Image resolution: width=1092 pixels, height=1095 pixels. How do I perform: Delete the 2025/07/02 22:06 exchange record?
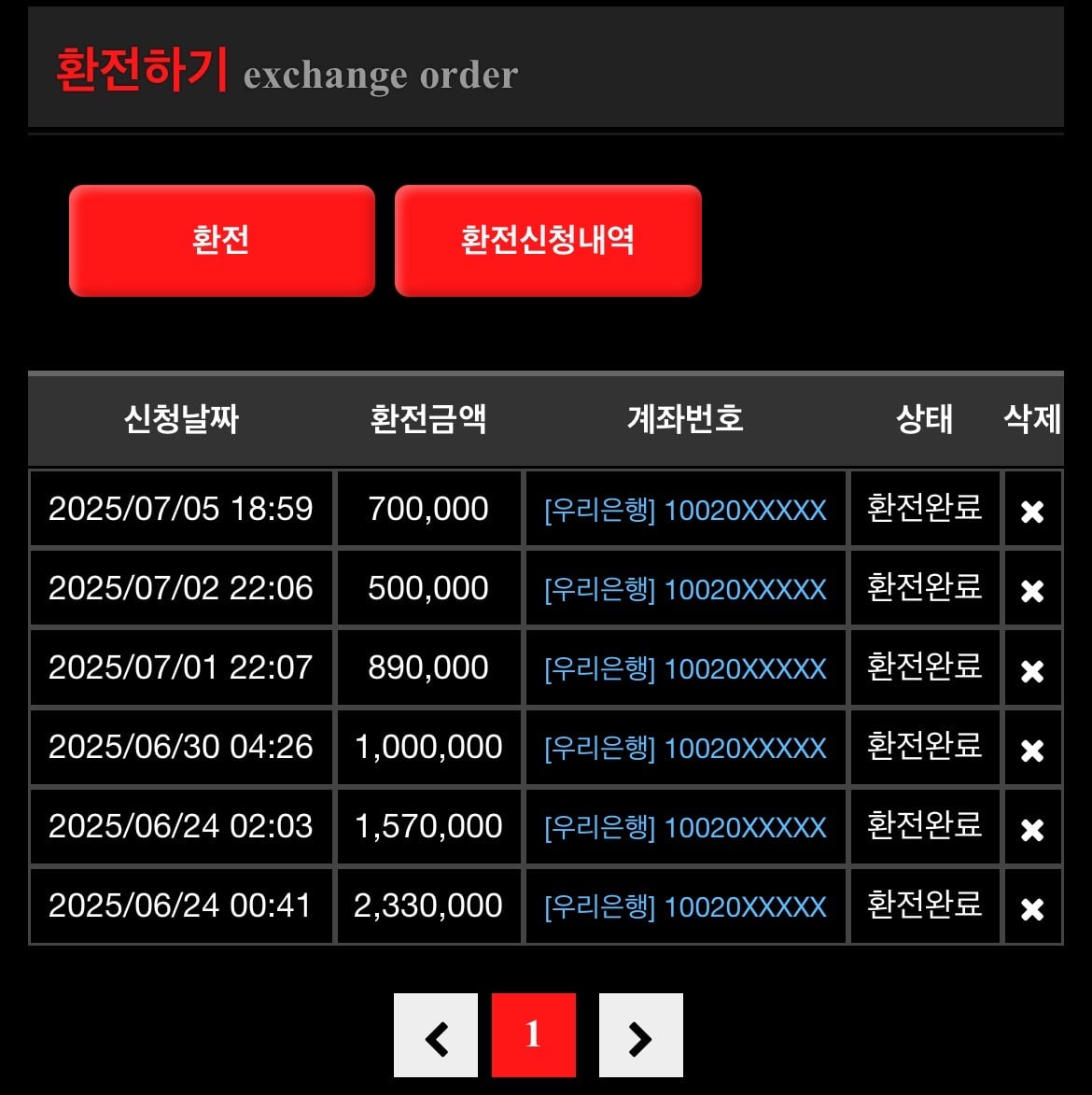click(1031, 590)
